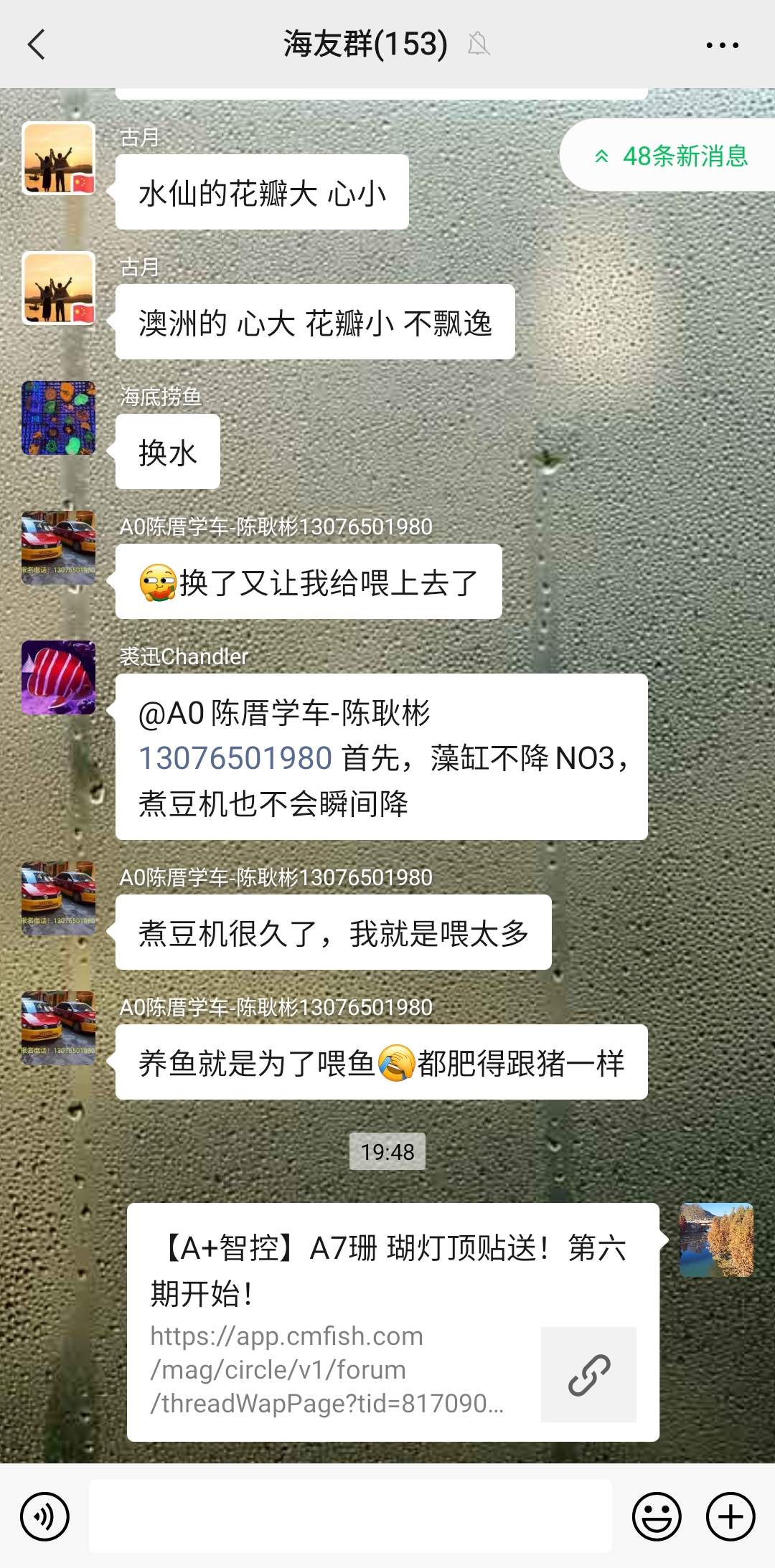Screen dimensions: 775x1568
Task: Open my own avatar beside link card
Action: click(x=716, y=1239)
